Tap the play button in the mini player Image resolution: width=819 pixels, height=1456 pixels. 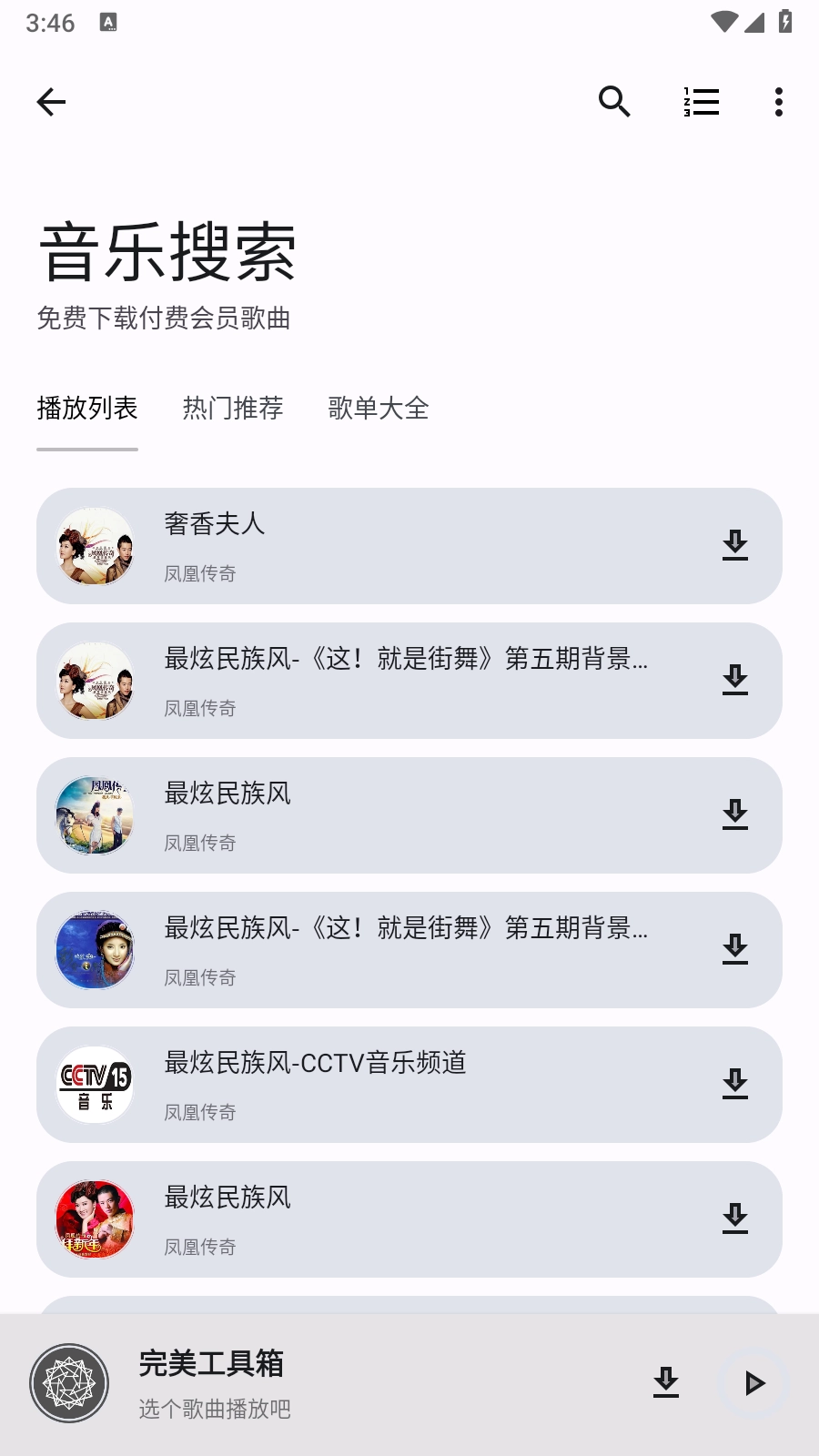coord(753,1383)
